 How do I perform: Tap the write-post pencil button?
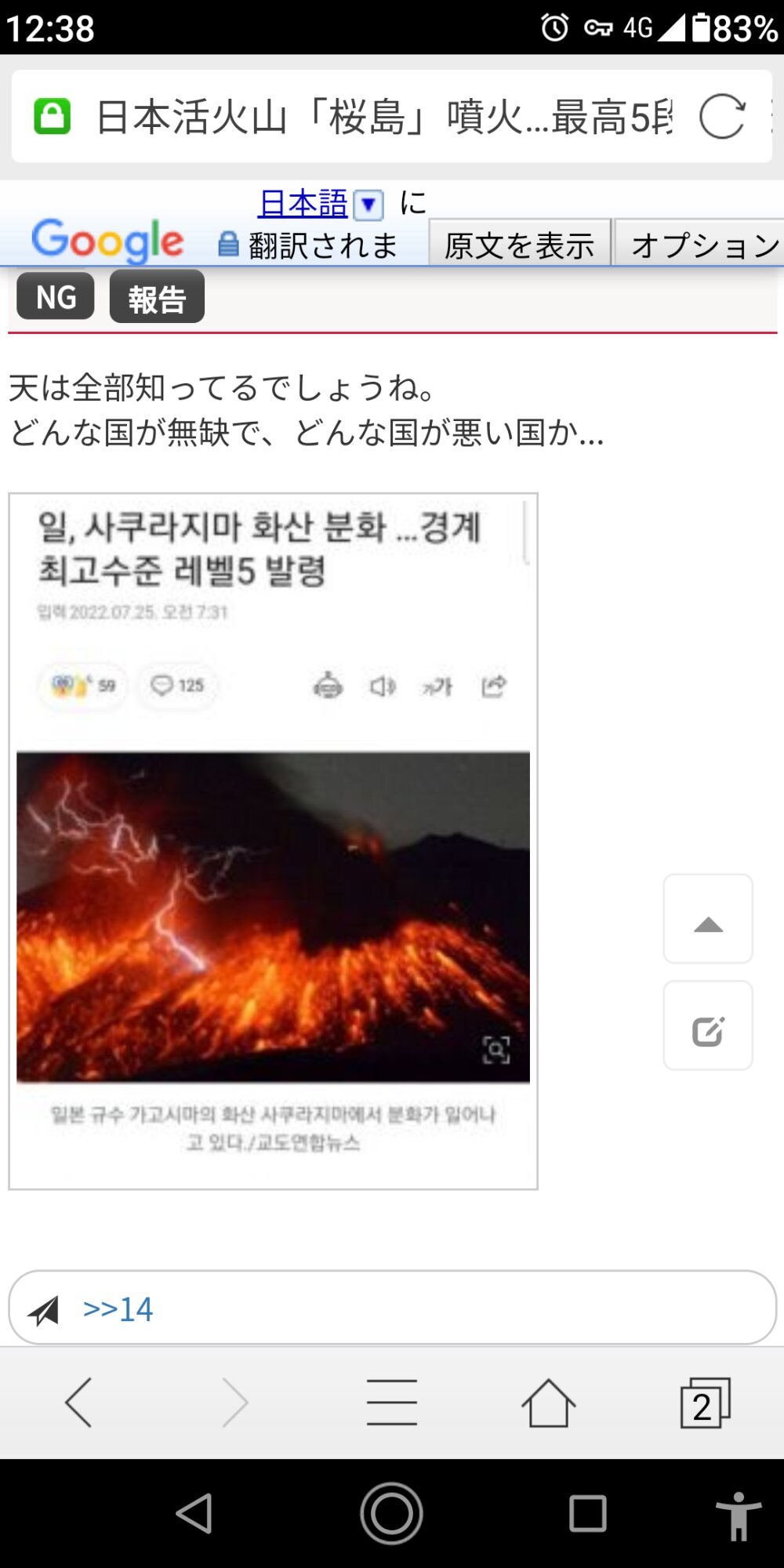click(708, 1025)
